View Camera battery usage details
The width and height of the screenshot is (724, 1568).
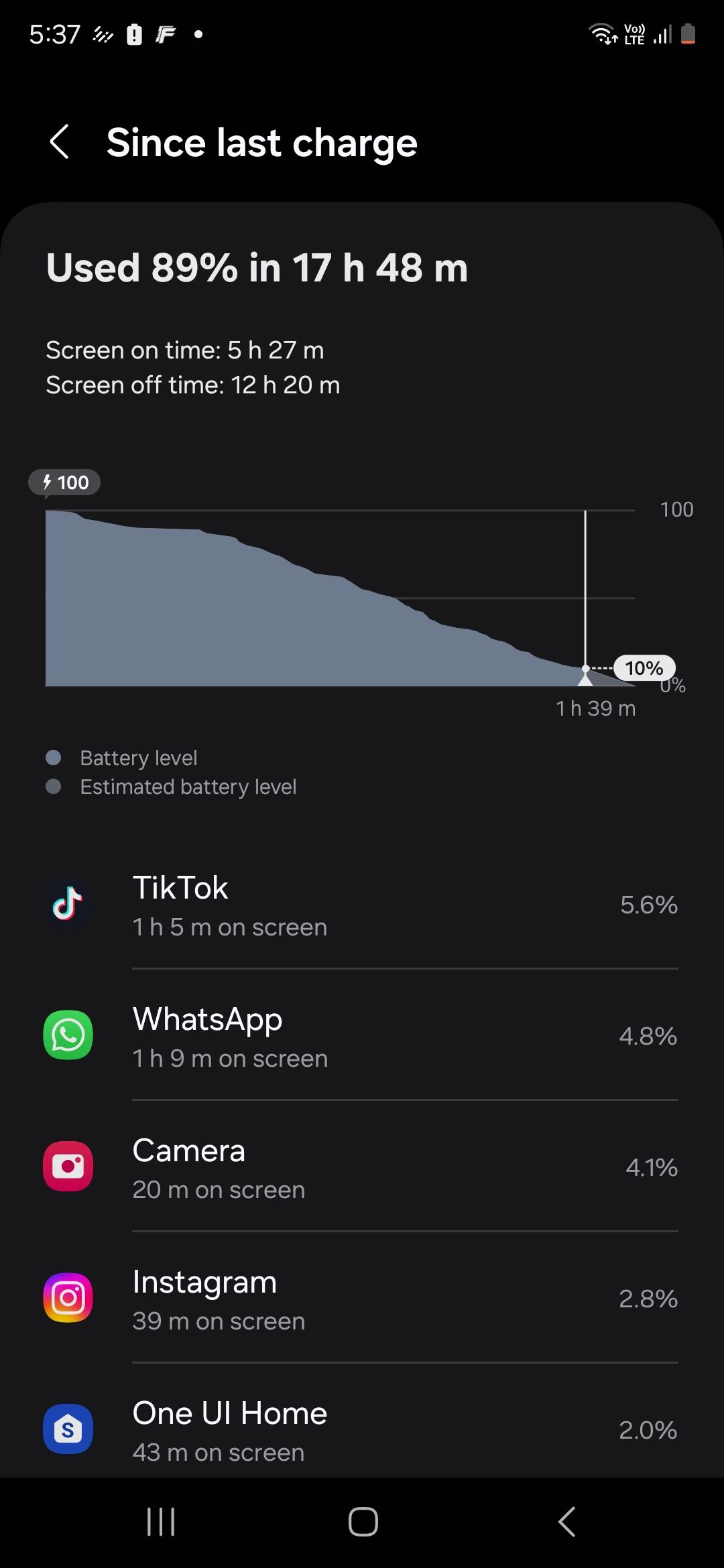click(x=362, y=1168)
